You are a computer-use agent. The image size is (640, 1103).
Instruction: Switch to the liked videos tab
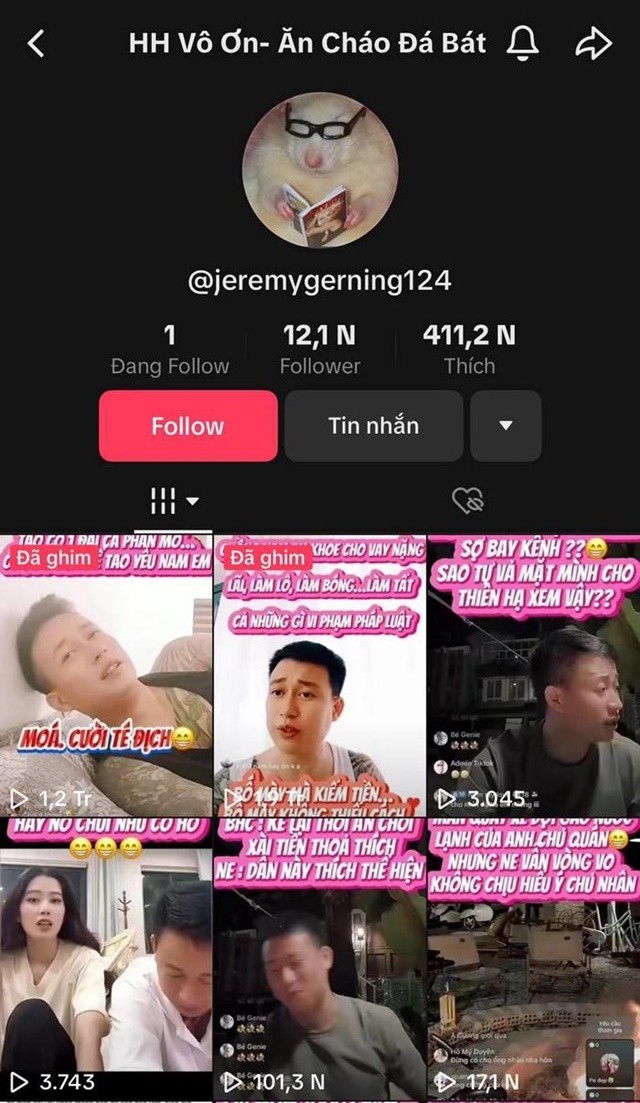467,500
